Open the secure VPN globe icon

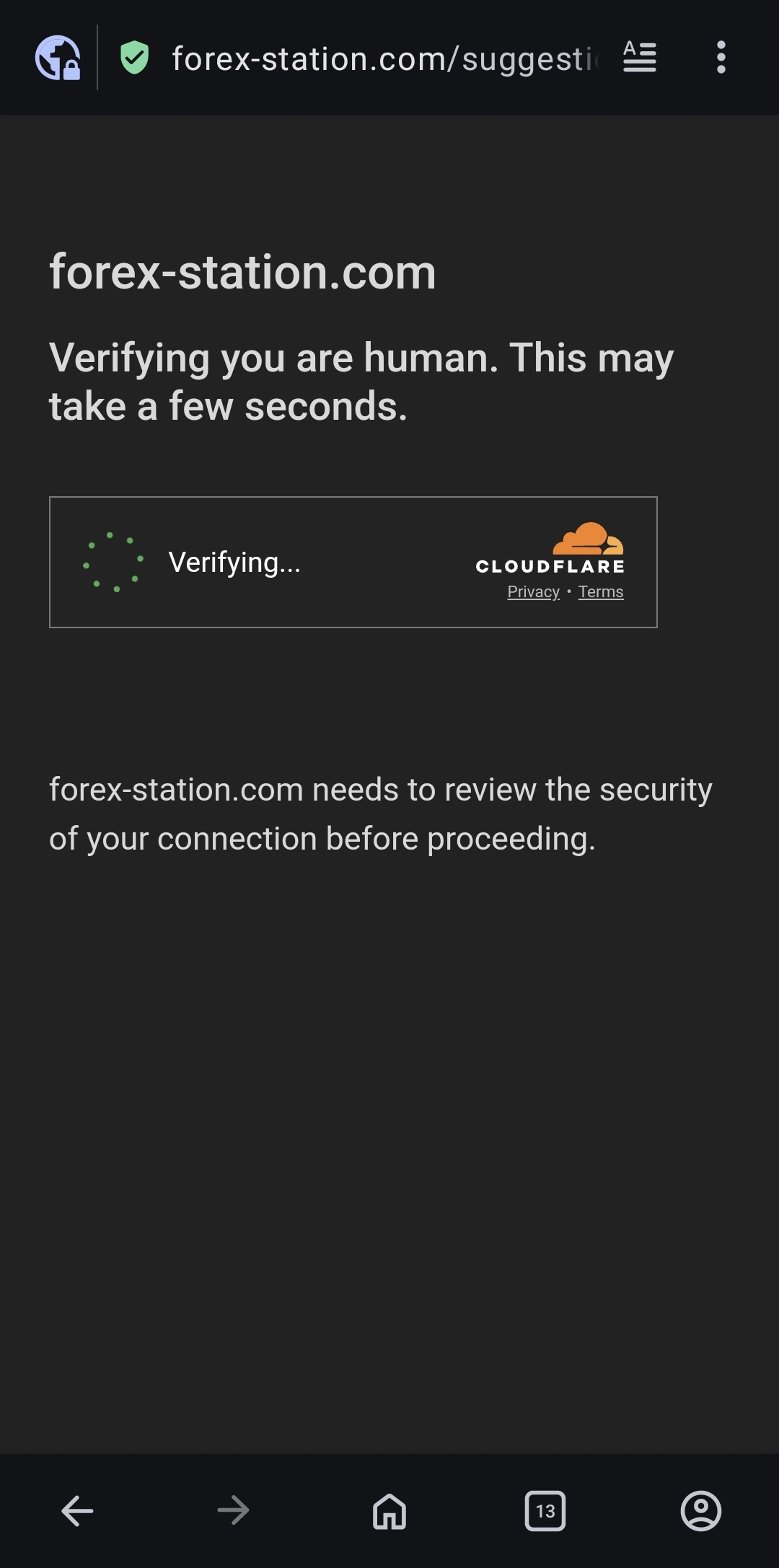click(58, 58)
